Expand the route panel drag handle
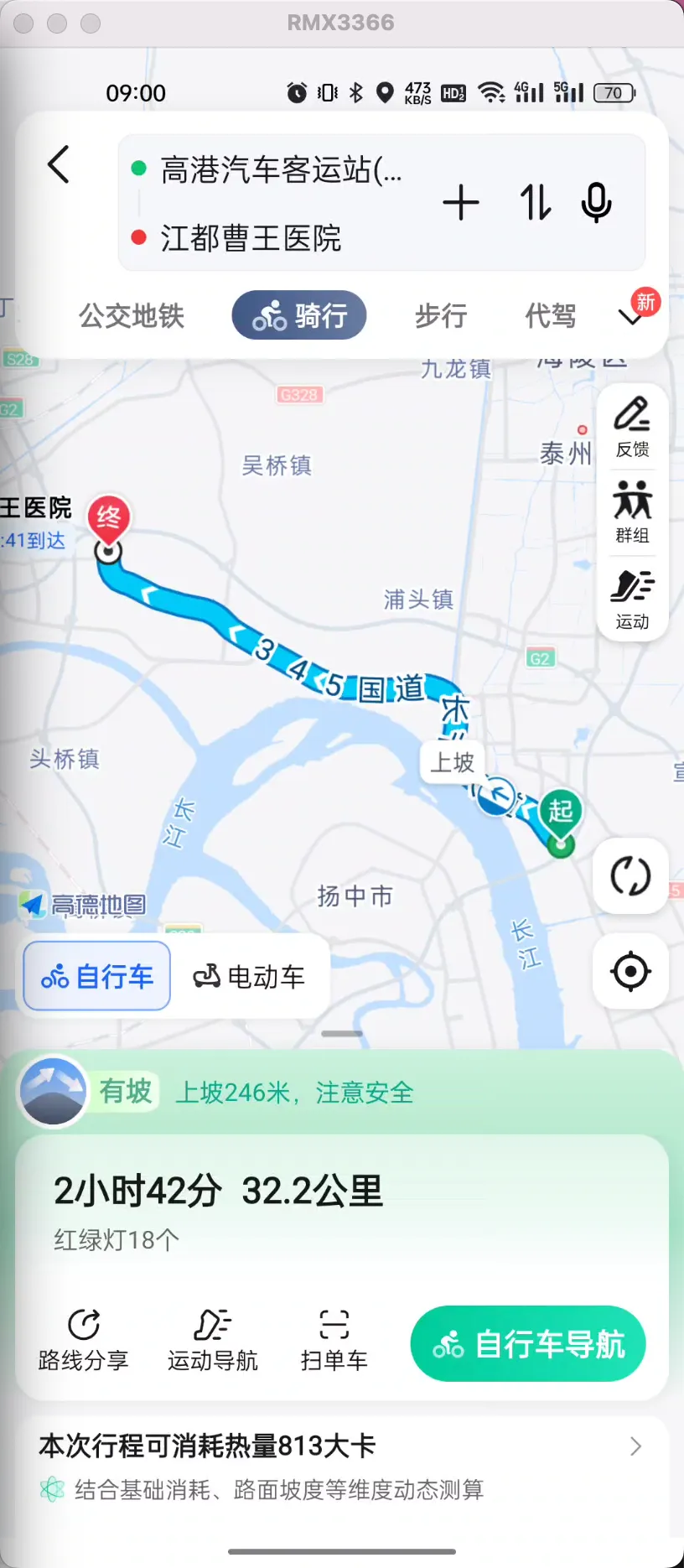 [x=341, y=1033]
